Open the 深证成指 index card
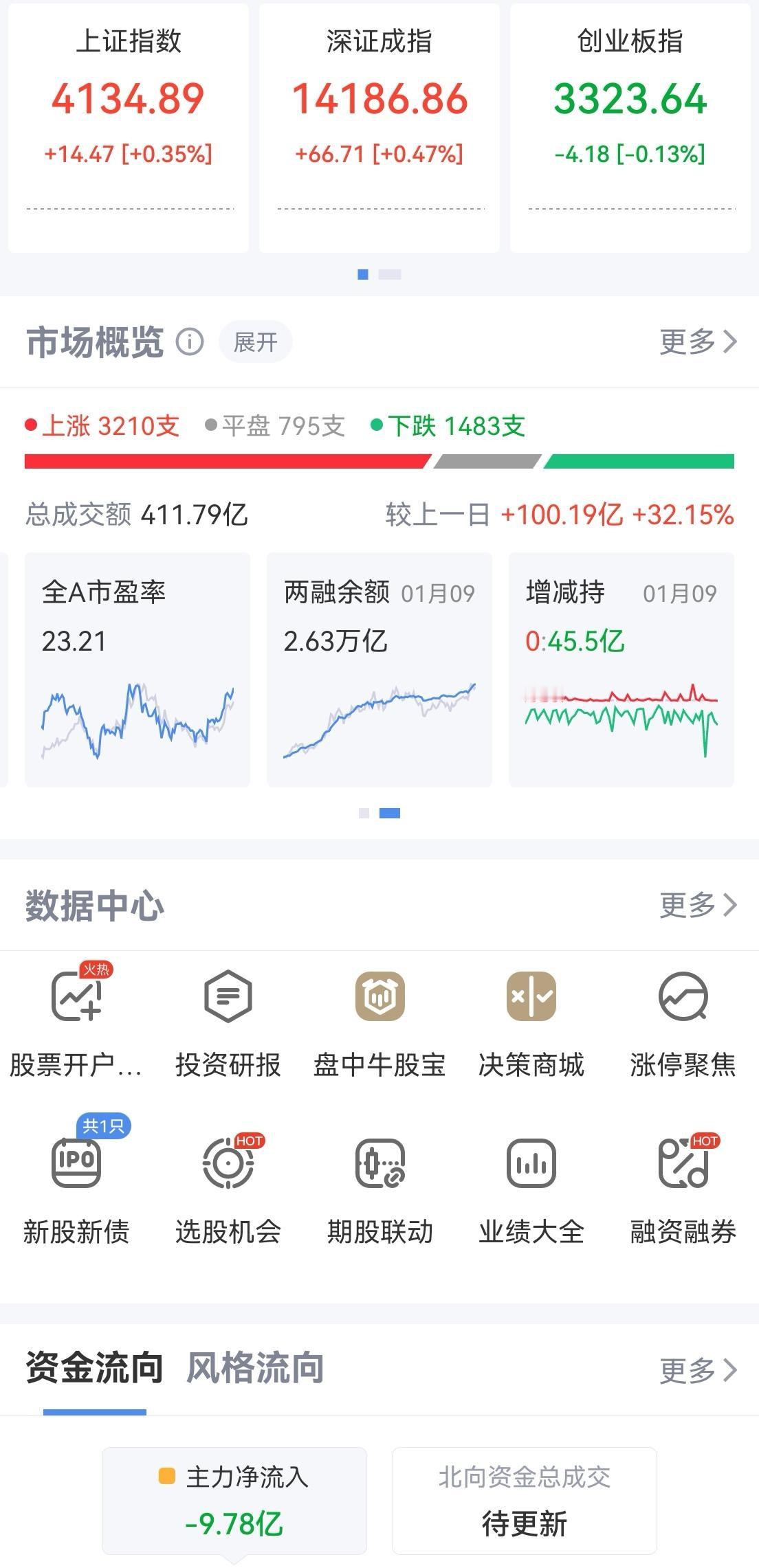Viewport: 759px width, 1568px height. click(379, 128)
